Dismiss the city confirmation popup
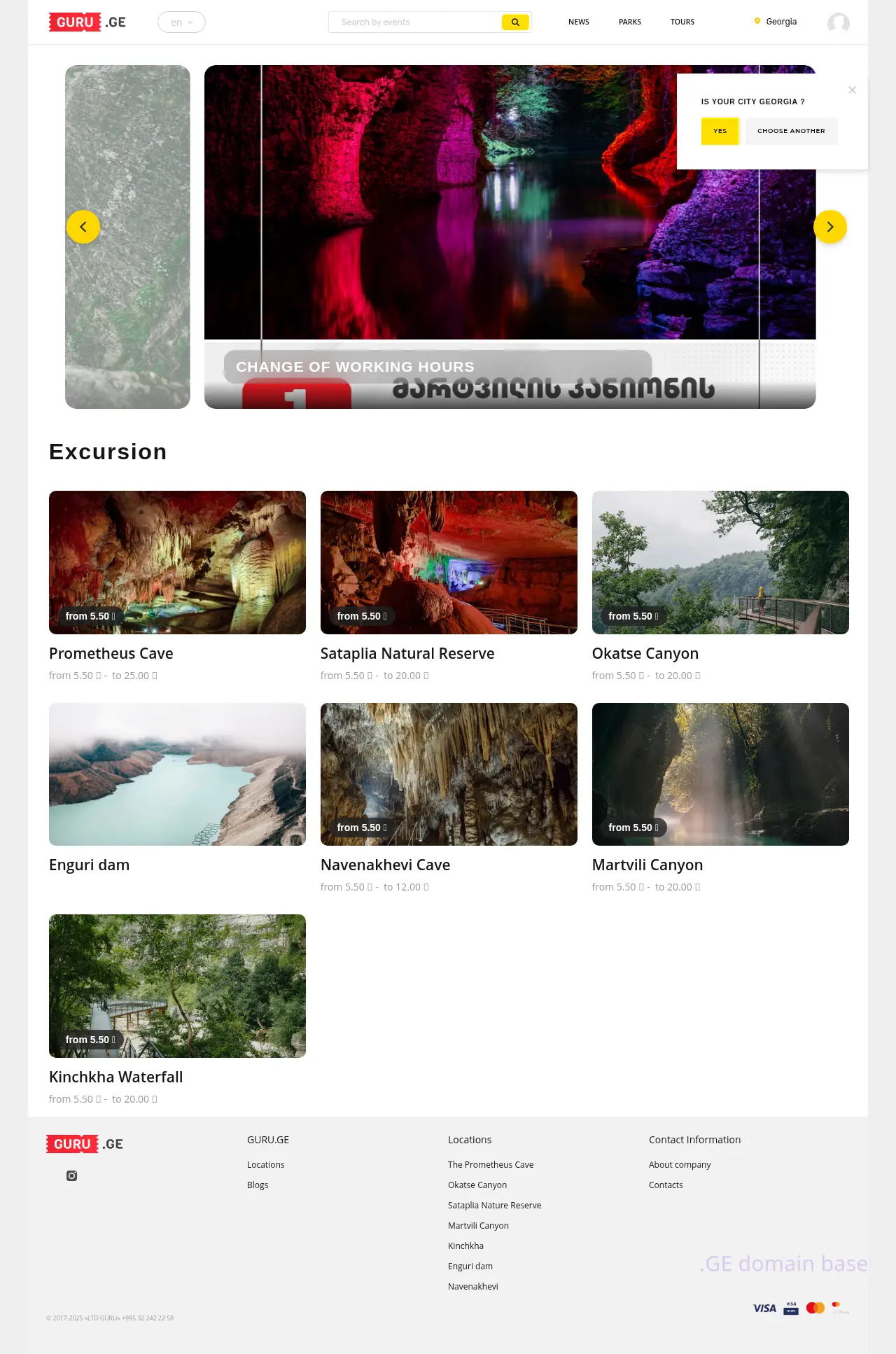 coord(852,90)
